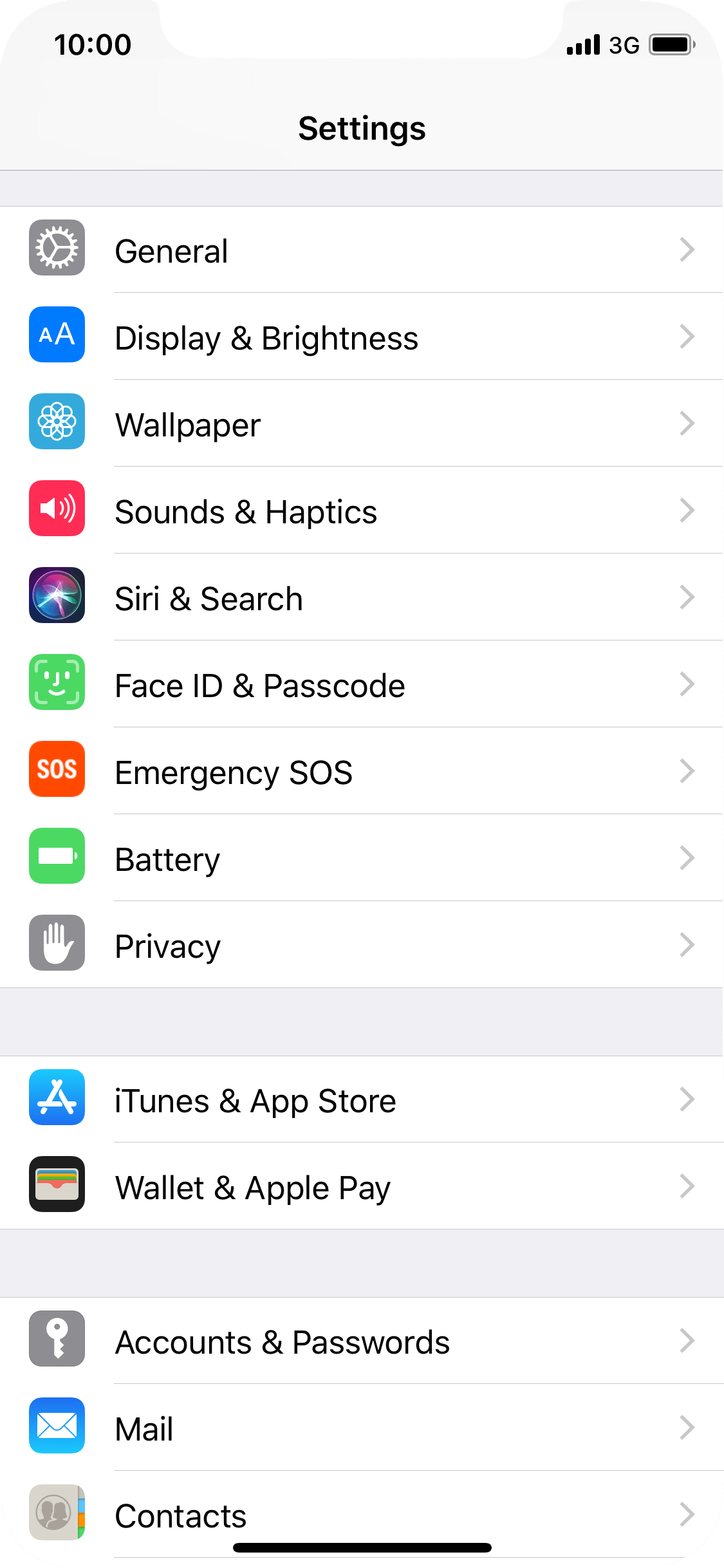Open Emergency SOS settings
Viewport: 724px width, 1568px height.
[362, 771]
